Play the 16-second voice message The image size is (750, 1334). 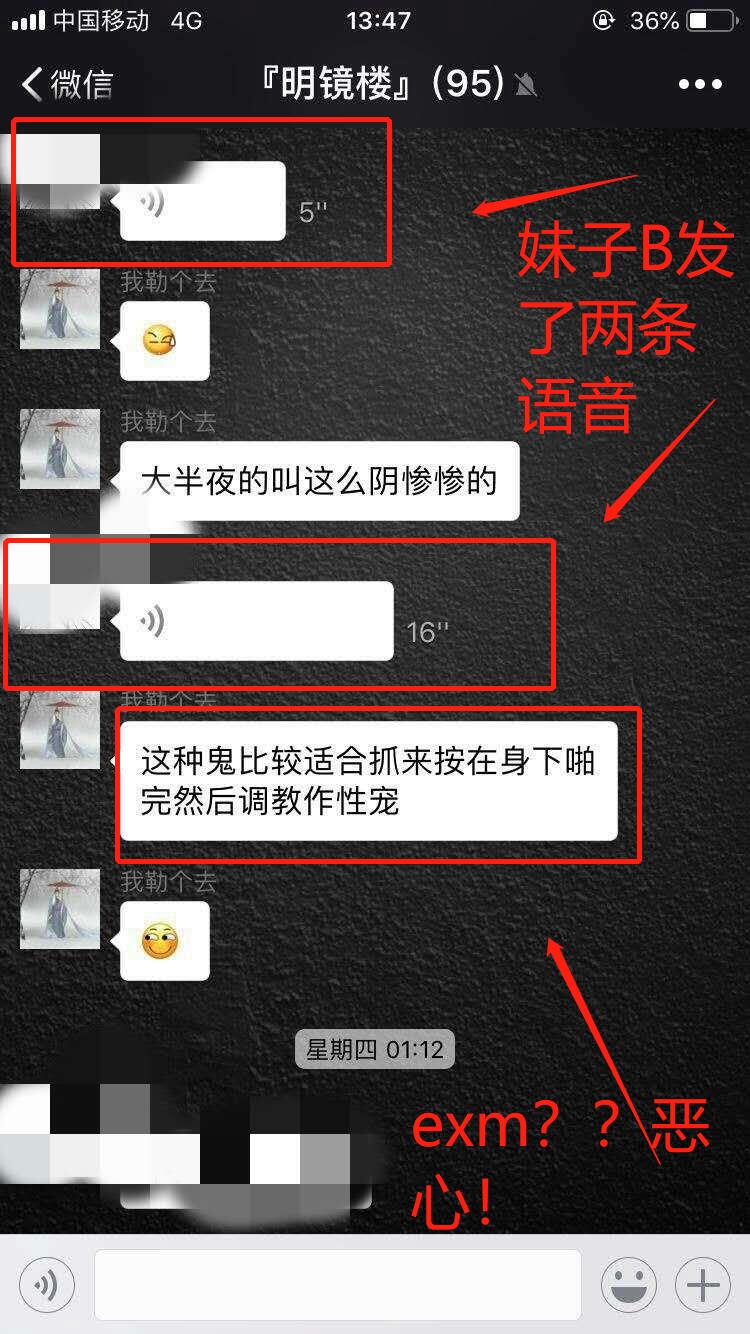click(256, 622)
